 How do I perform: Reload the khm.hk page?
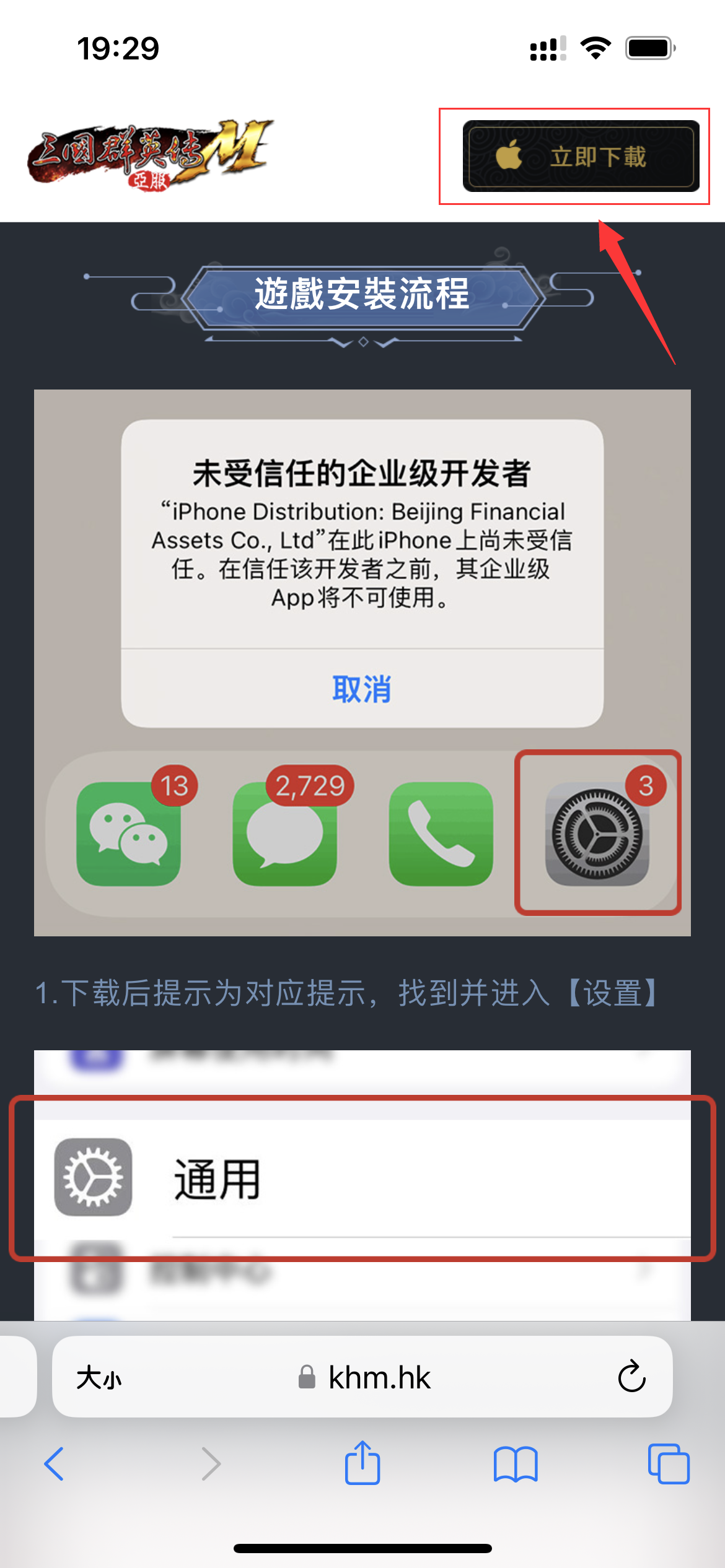631,1377
